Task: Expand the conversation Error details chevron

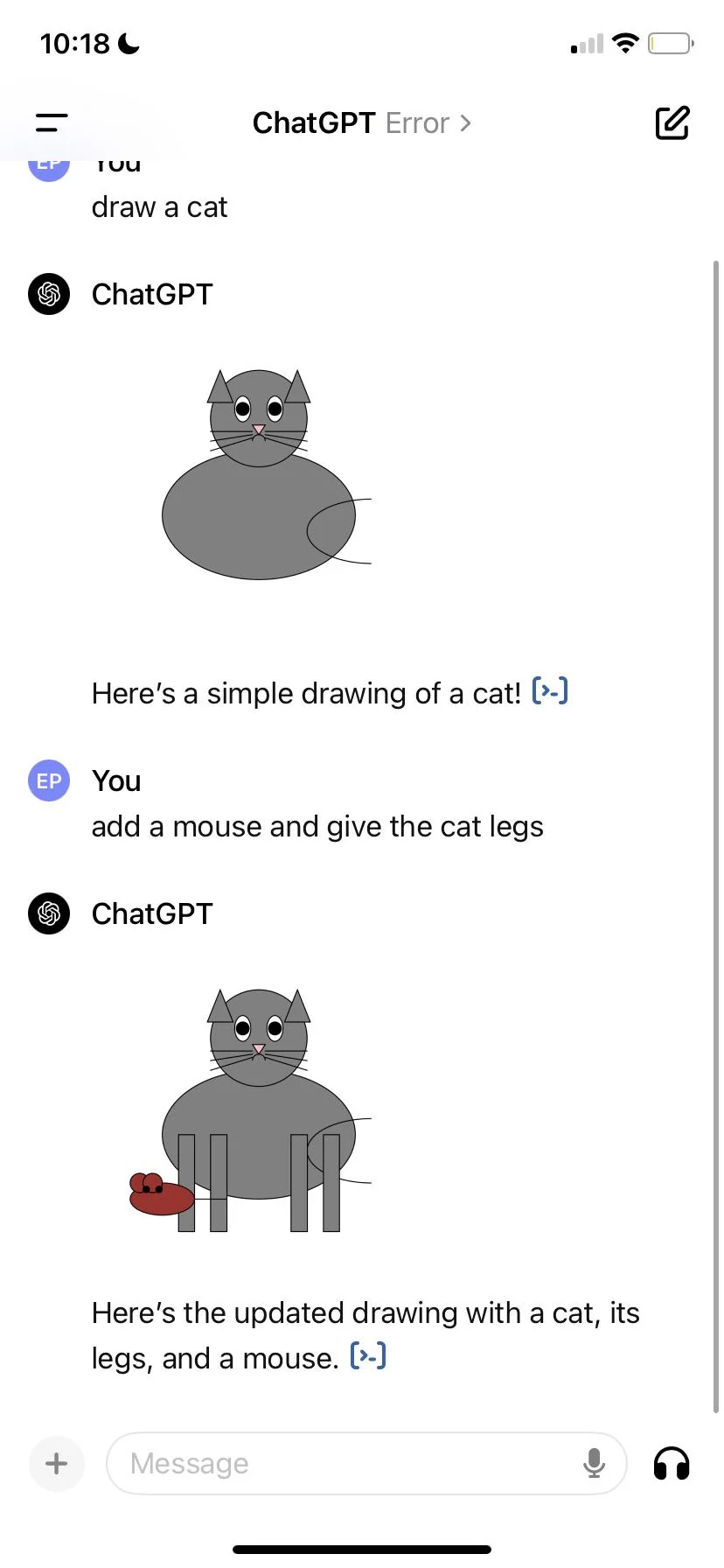Action: coord(464,123)
